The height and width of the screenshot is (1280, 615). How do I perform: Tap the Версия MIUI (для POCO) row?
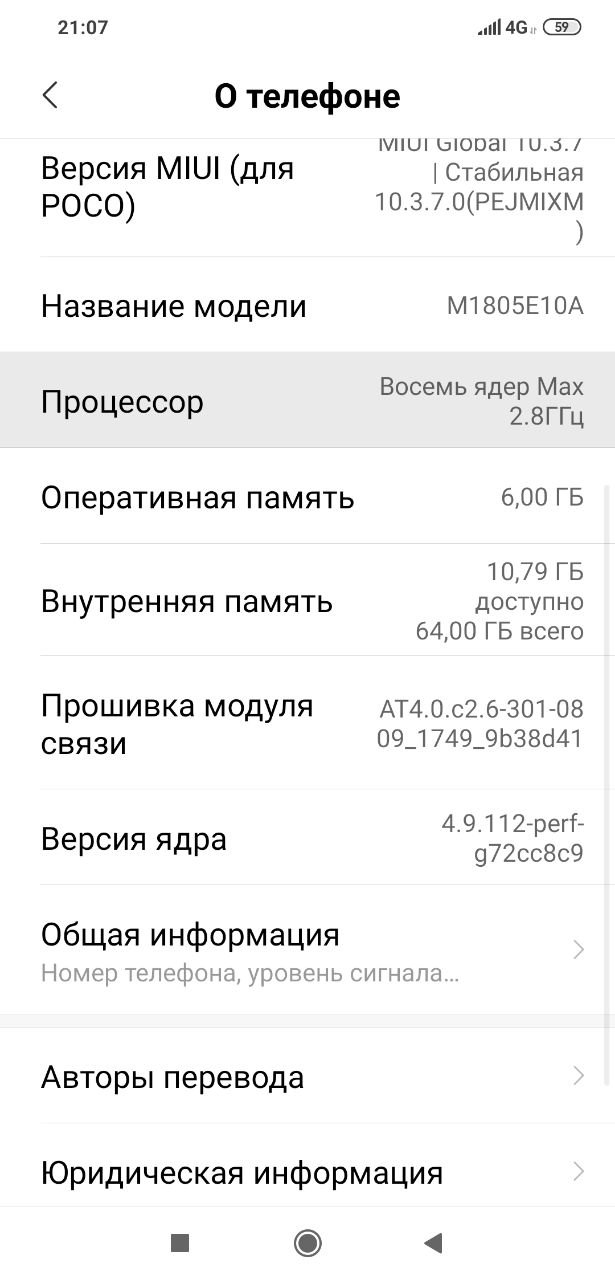307,197
